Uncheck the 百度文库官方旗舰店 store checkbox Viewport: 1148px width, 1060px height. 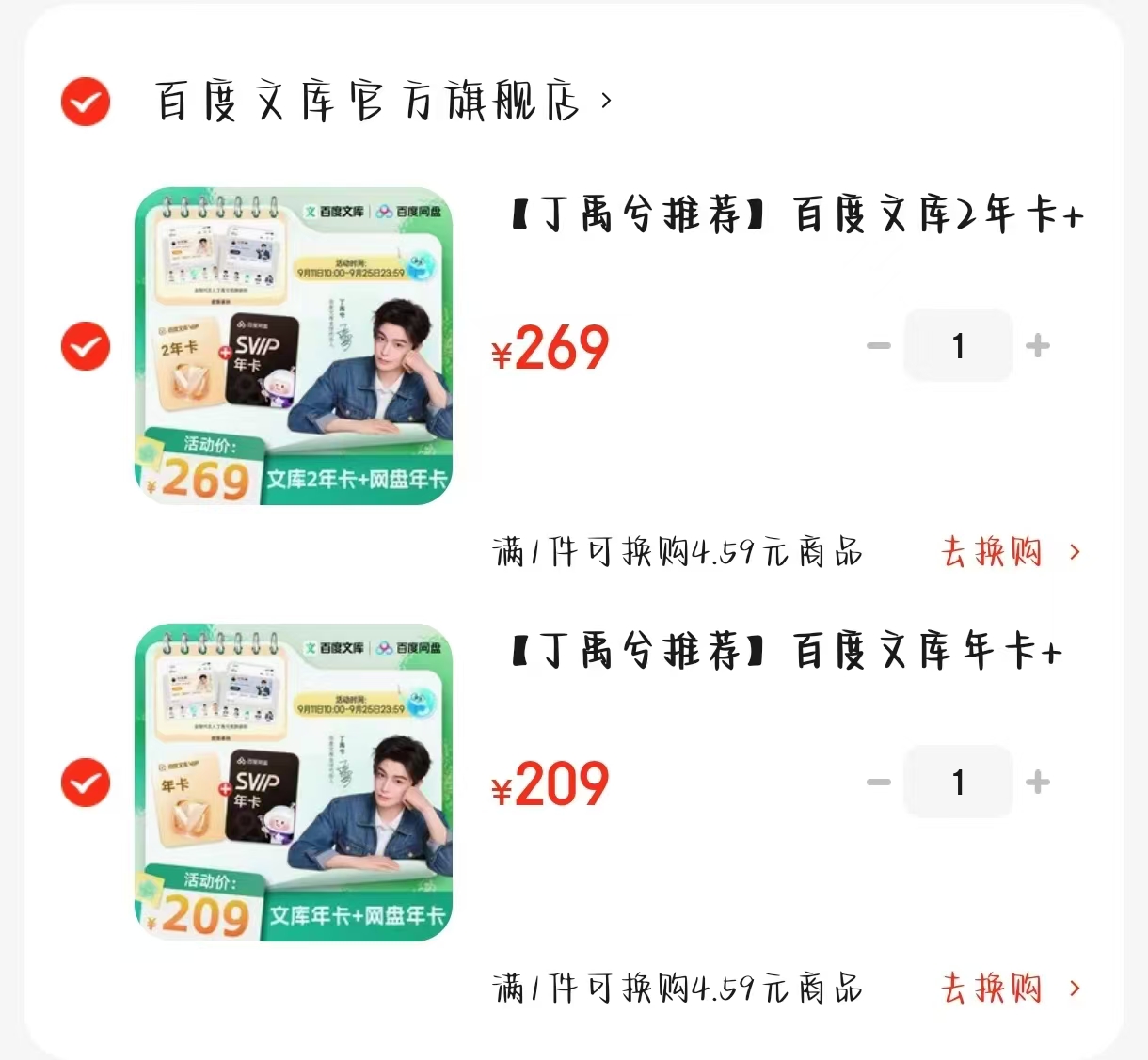pyautogui.click(x=86, y=102)
